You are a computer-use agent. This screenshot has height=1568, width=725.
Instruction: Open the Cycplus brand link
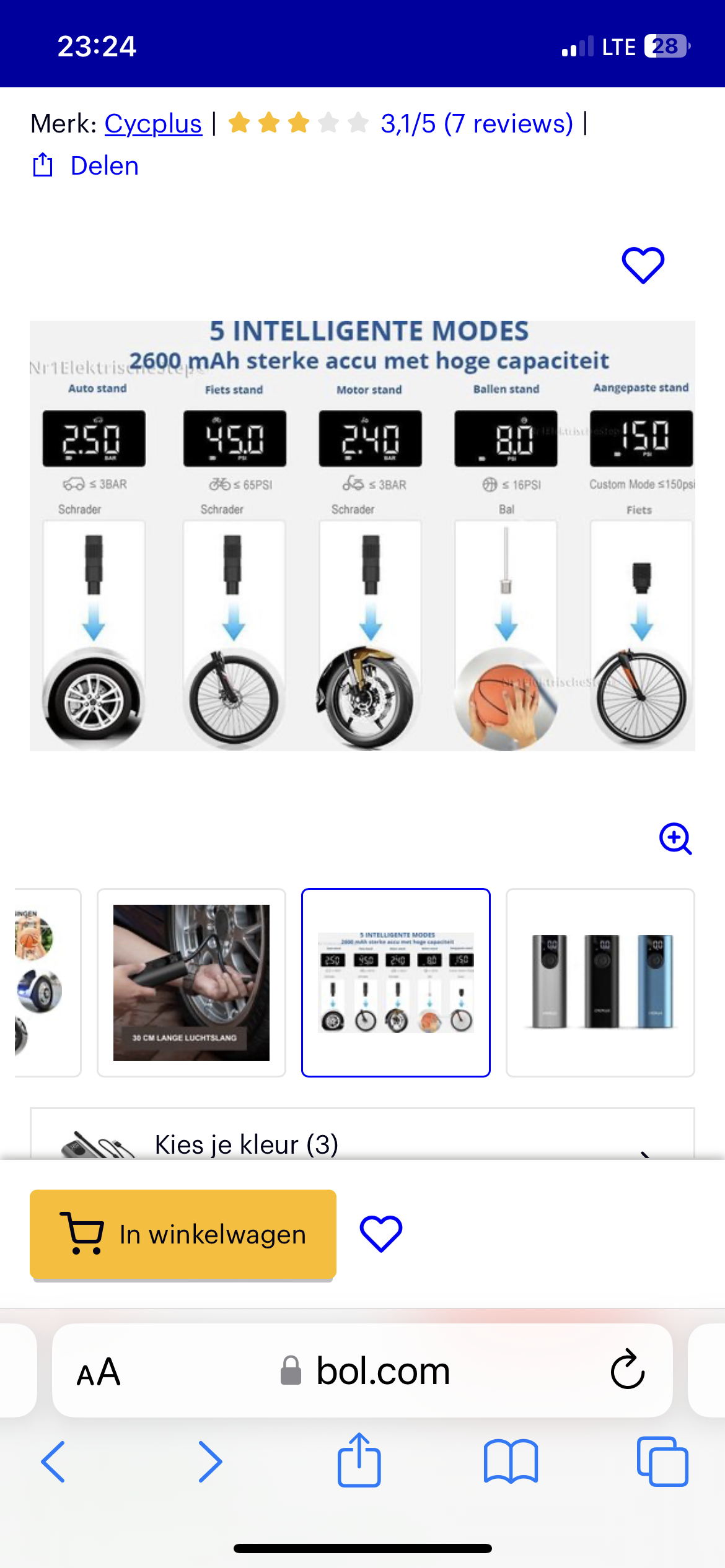click(x=153, y=124)
